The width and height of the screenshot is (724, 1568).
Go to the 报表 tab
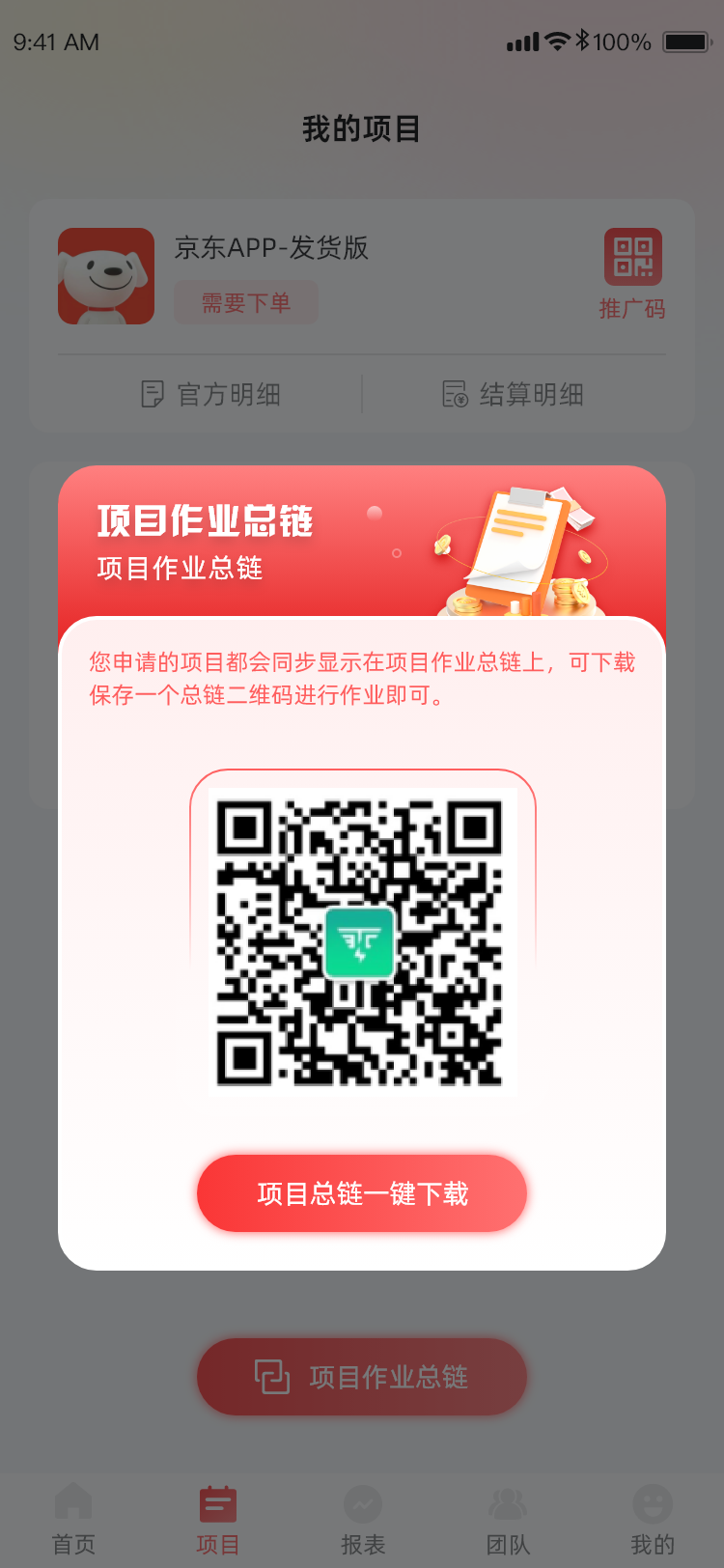click(363, 1520)
